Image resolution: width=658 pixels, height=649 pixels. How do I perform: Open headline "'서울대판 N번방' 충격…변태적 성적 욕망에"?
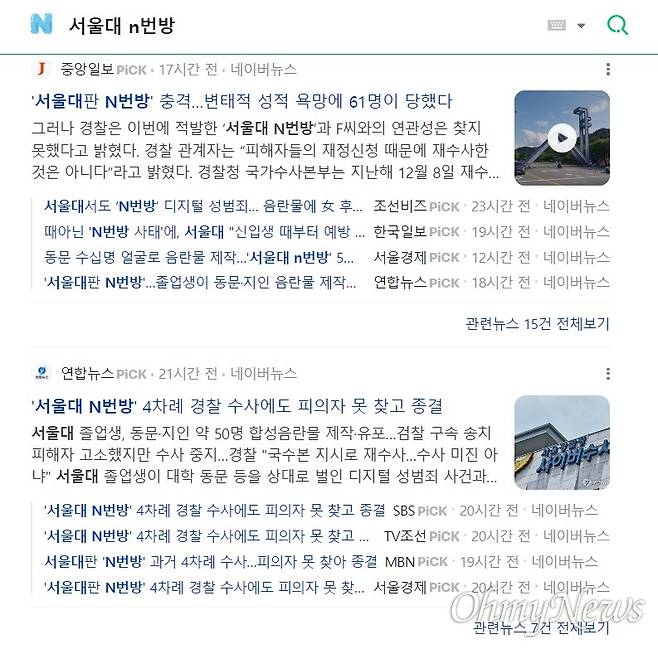pos(242,101)
